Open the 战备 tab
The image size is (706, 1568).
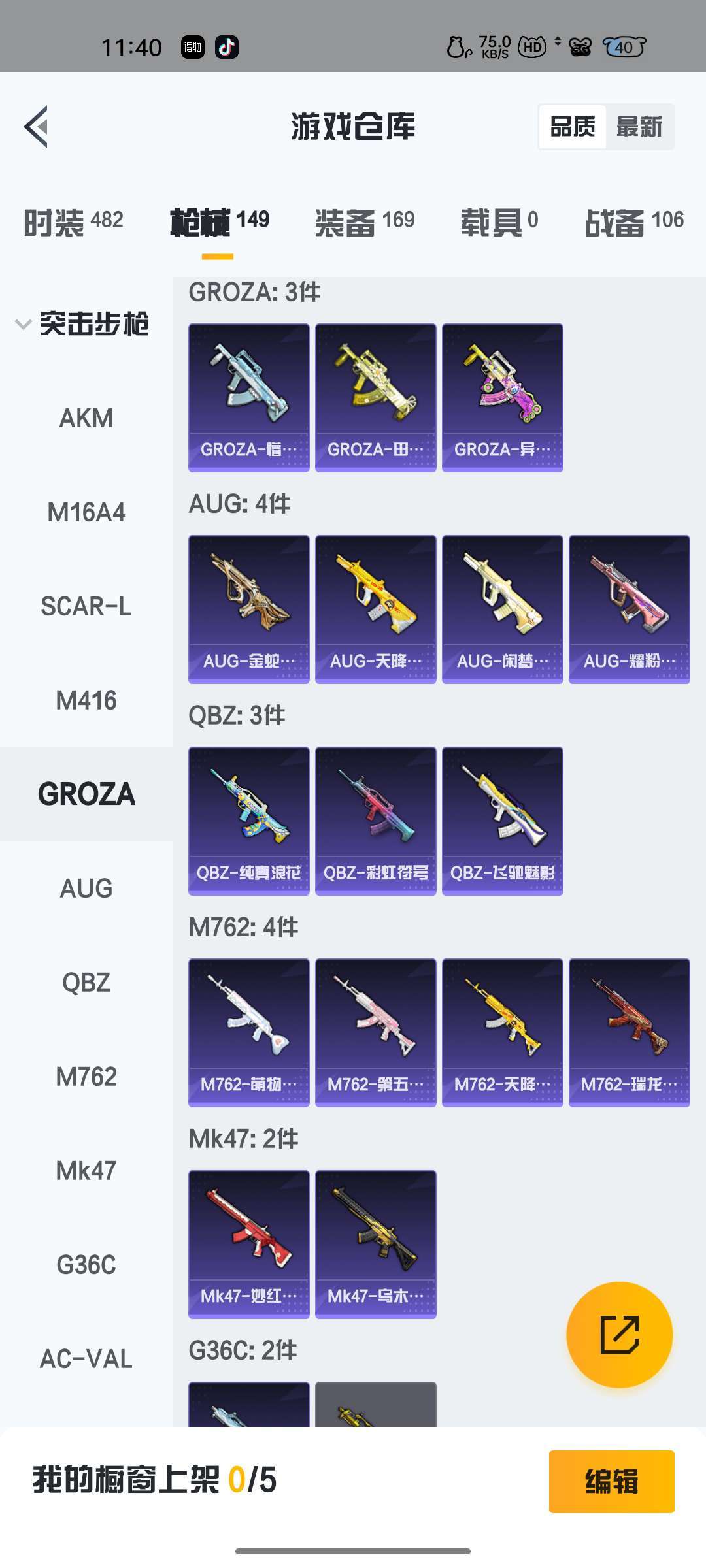click(x=634, y=222)
